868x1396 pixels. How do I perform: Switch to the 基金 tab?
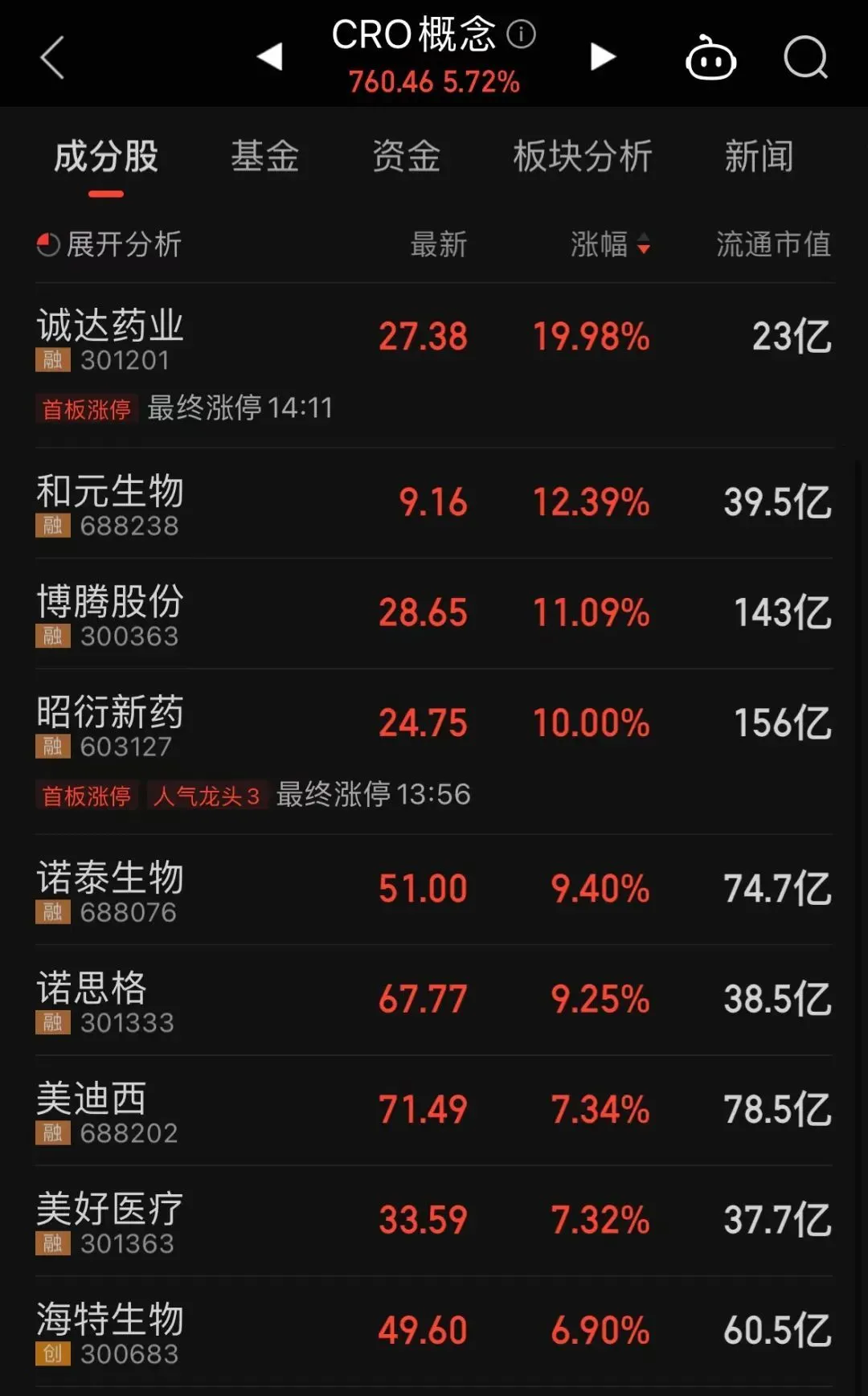pos(264,158)
